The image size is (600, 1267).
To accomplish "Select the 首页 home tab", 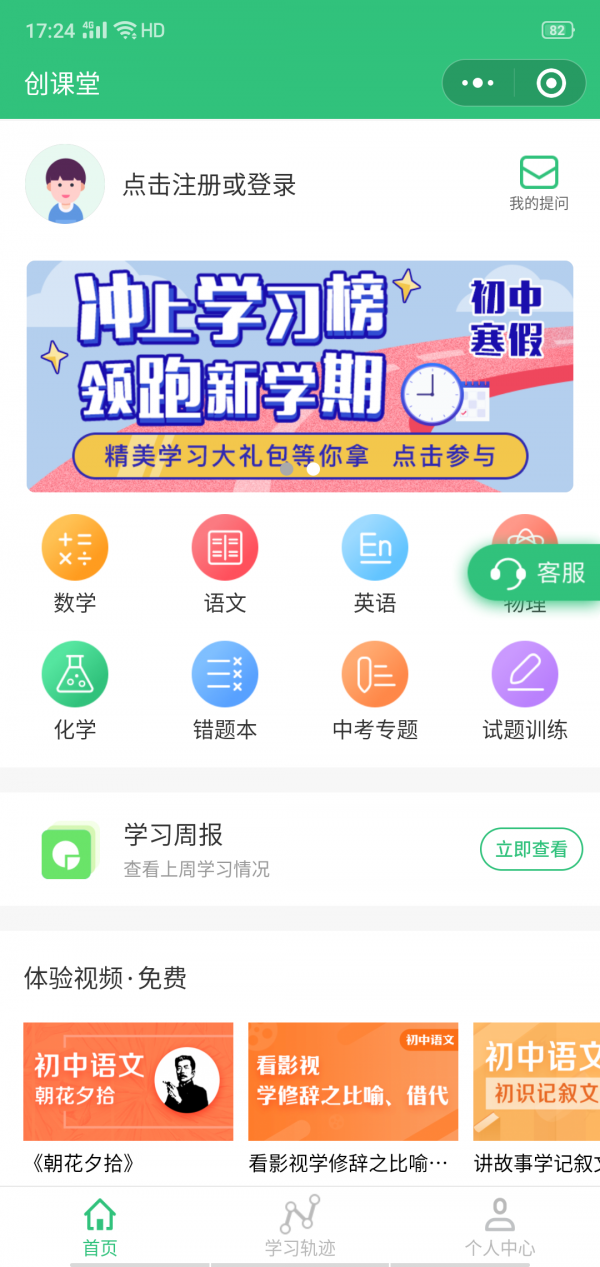I will click(100, 1226).
